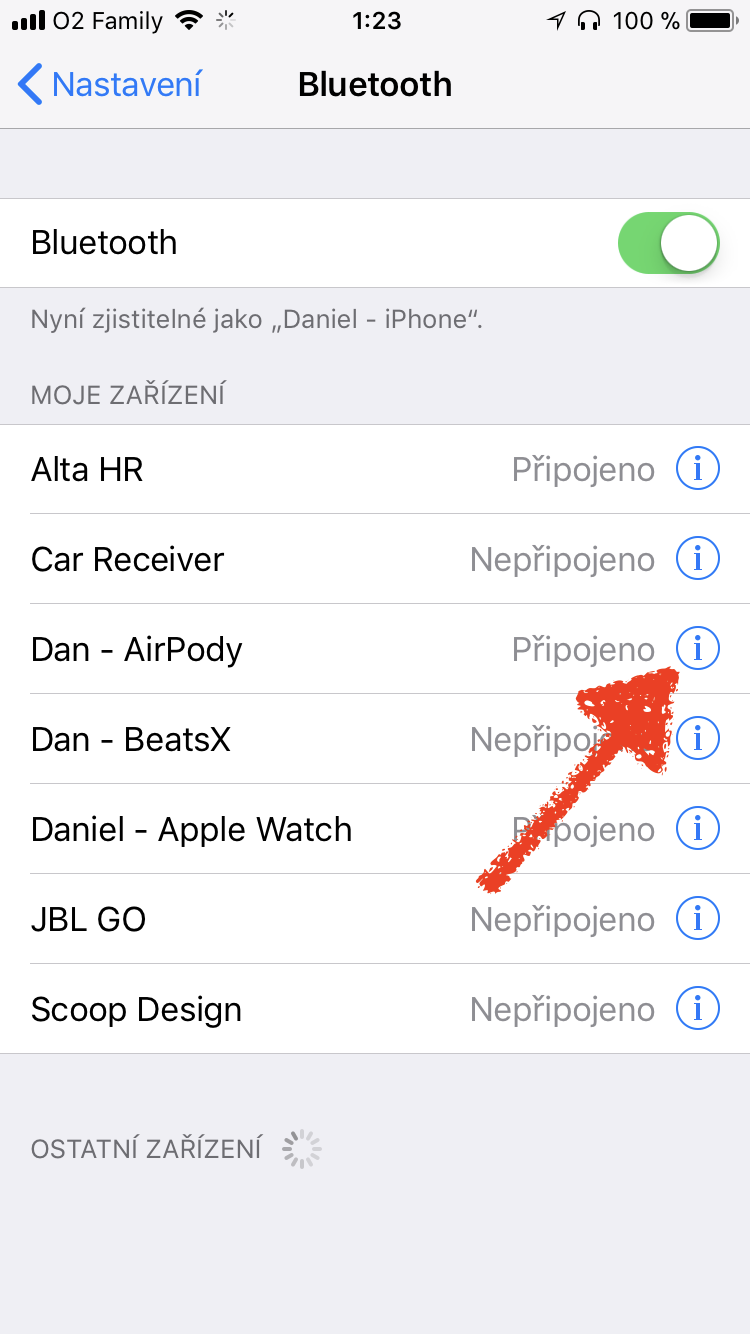Open info for Dan - BeatsX

pos(697,739)
